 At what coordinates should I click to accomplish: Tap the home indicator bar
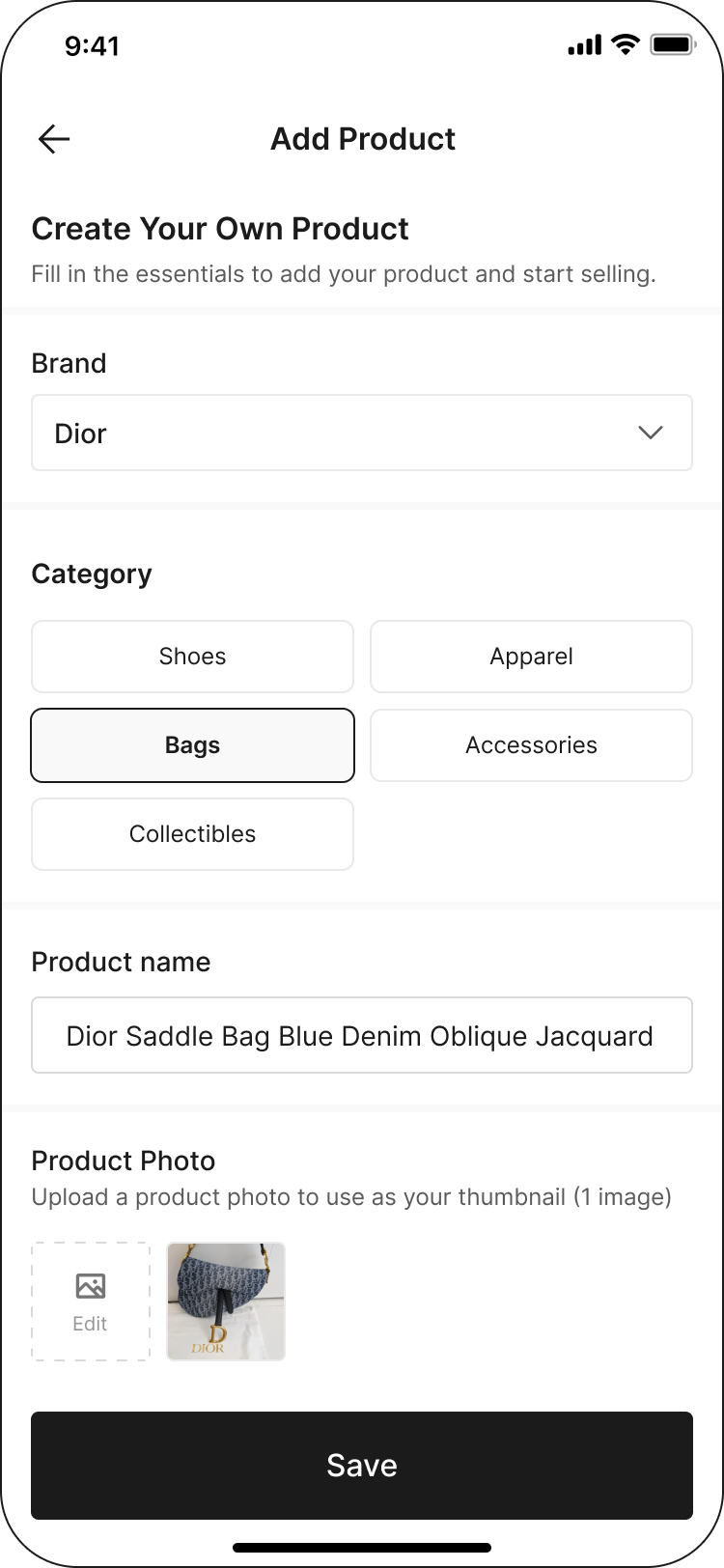click(x=362, y=1546)
